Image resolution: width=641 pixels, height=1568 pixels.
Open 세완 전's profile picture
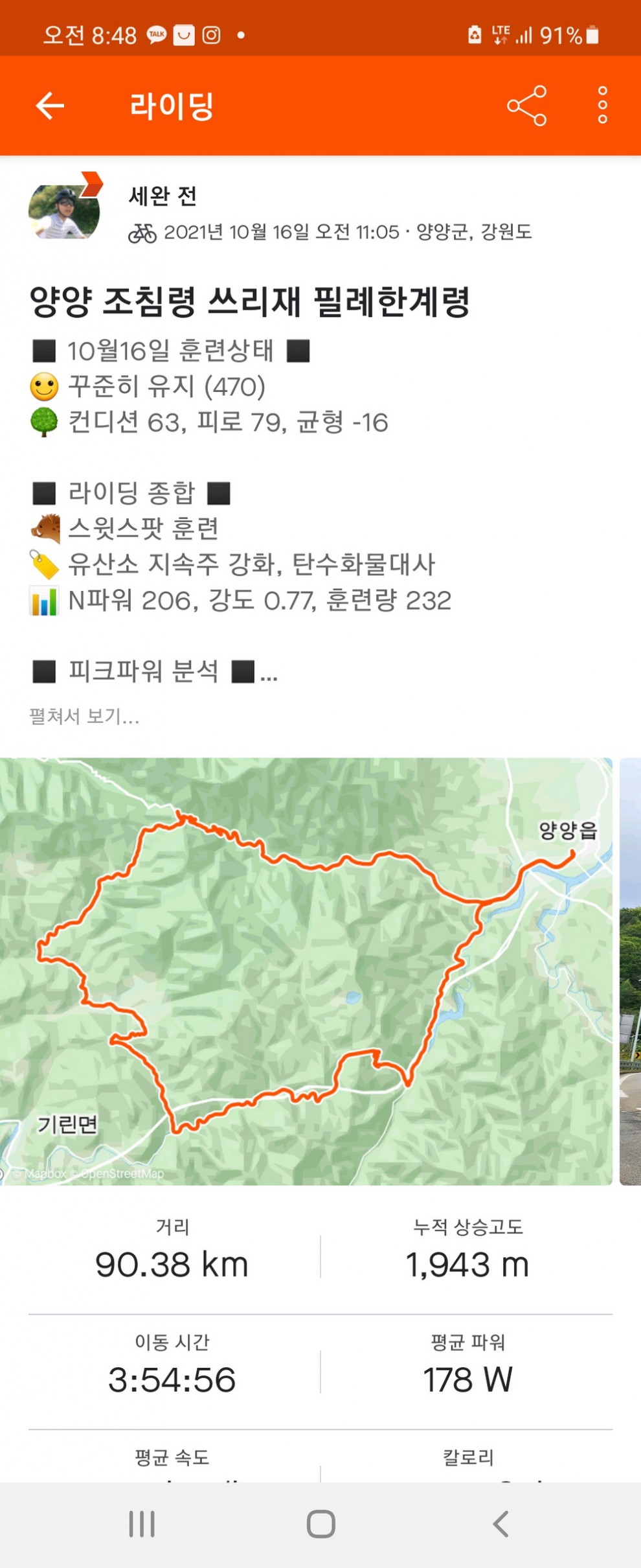pyautogui.click(x=64, y=211)
